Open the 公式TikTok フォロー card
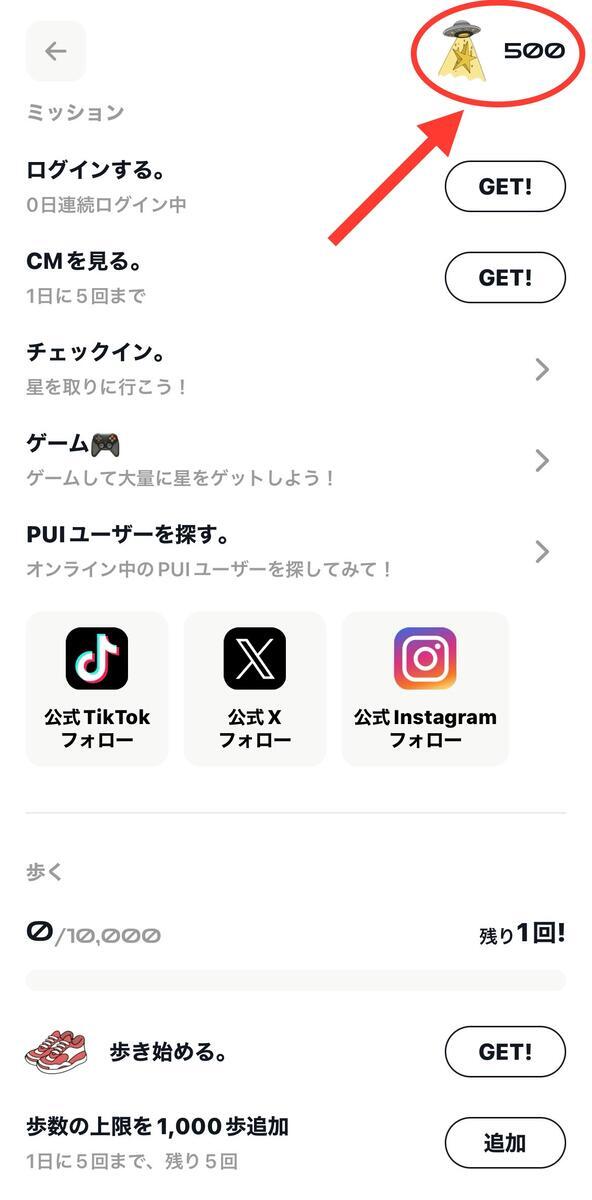This screenshot has width=592, height=1200. (97, 689)
